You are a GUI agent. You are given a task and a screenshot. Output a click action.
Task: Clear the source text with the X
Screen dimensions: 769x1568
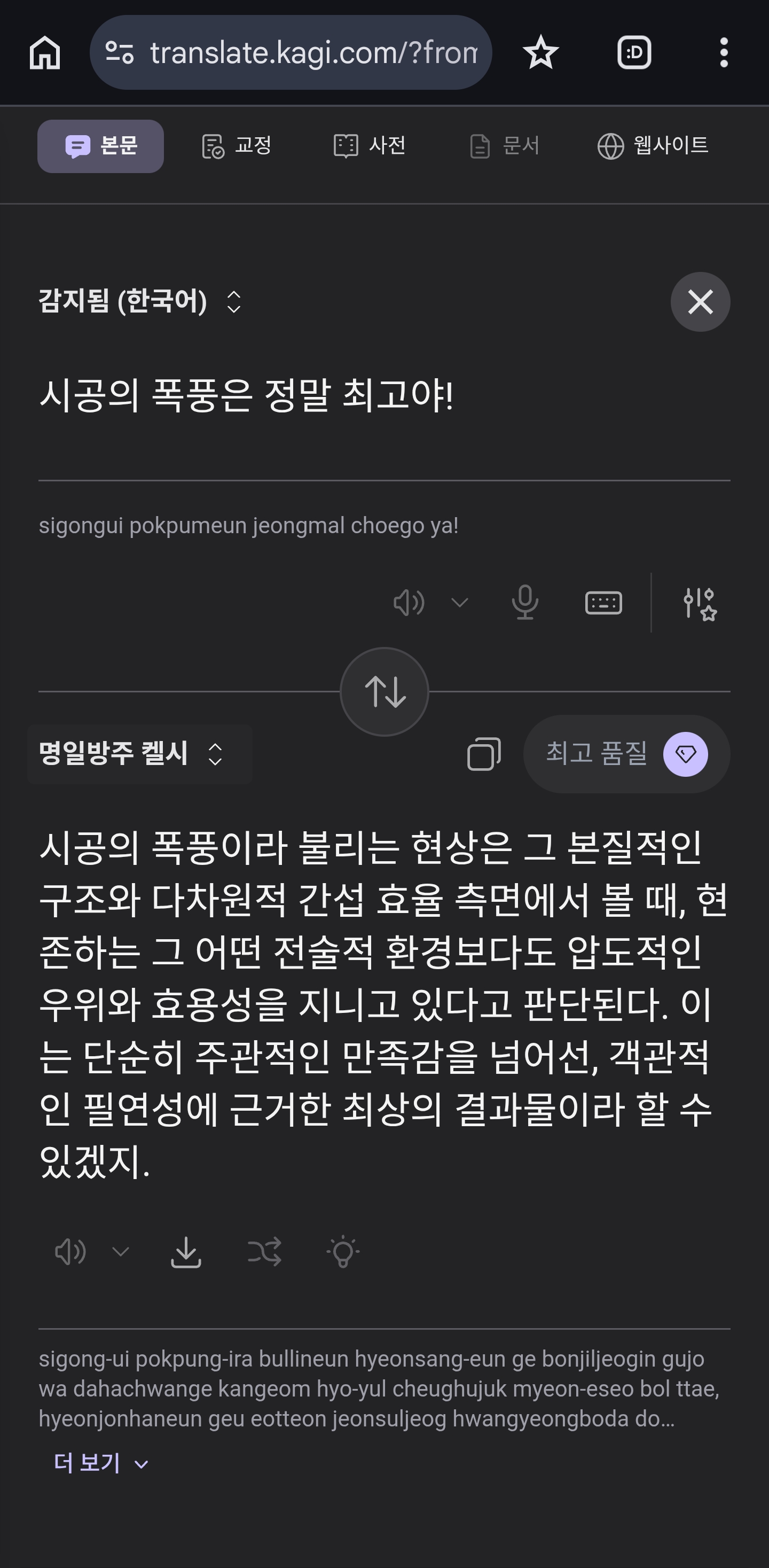[x=700, y=302]
